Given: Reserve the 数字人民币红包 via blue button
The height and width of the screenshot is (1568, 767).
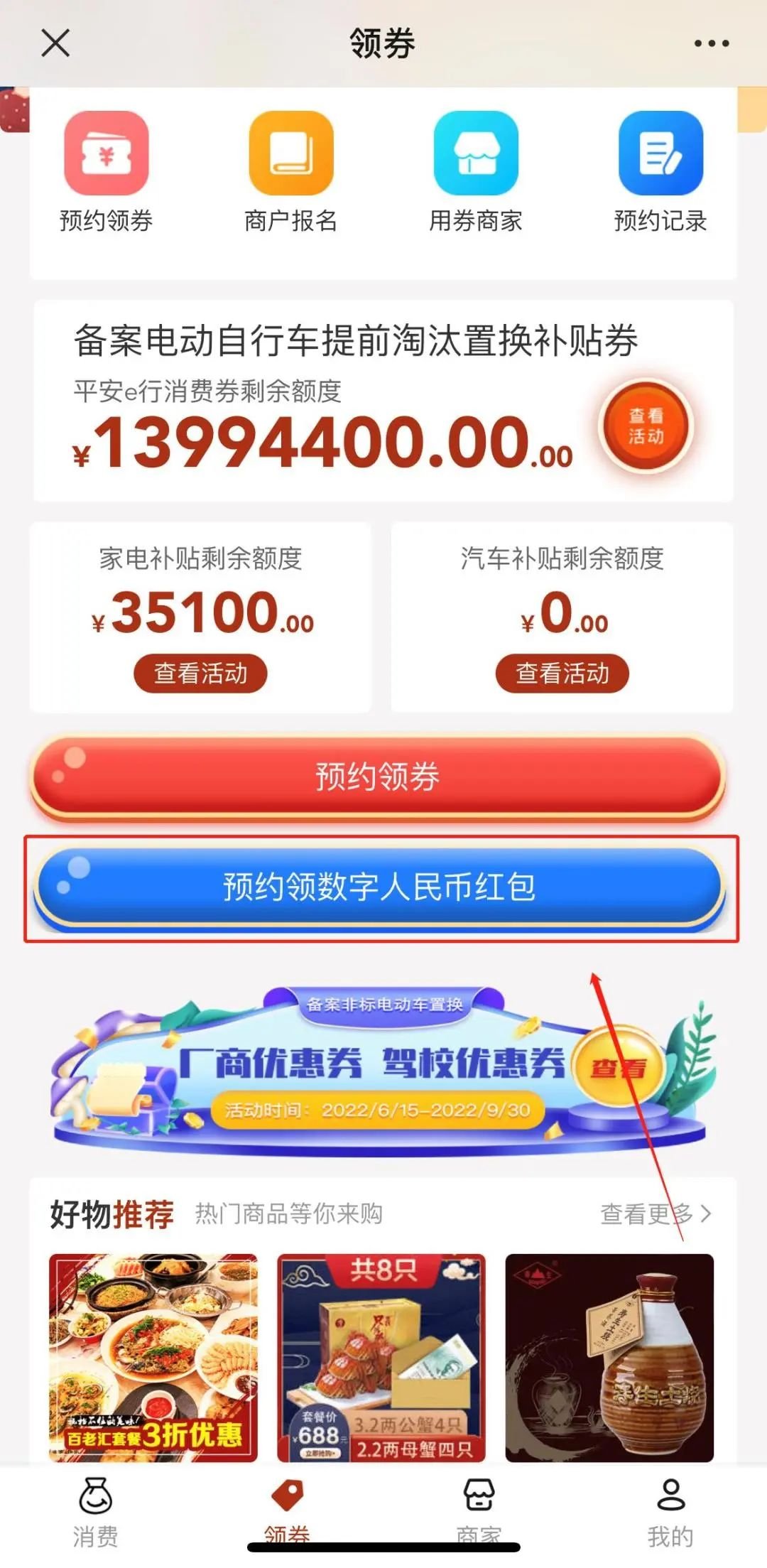Looking at the screenshot, I should point(380,887).
